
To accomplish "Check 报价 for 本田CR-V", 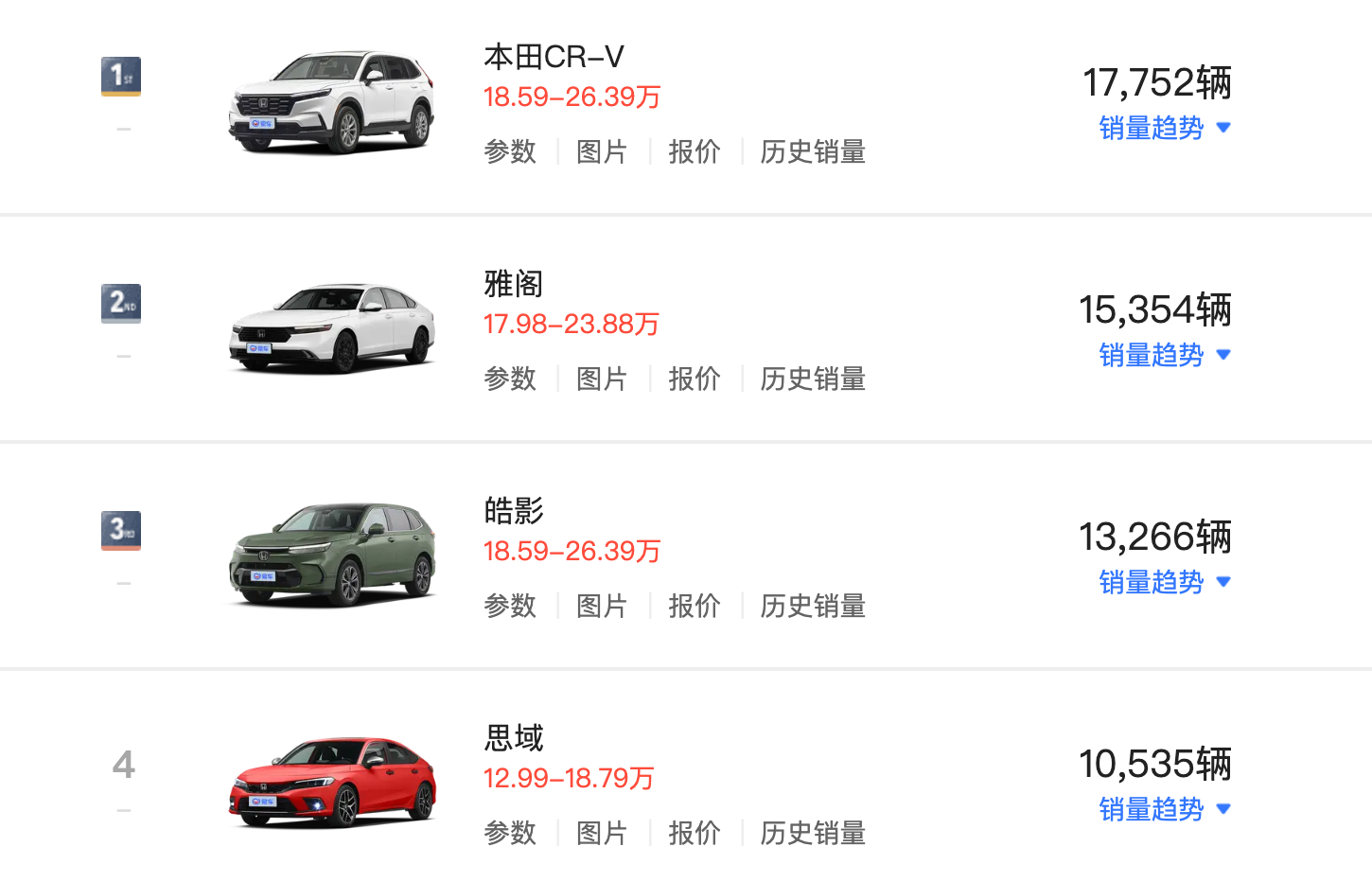I will pyautogui.click(x=695, y=151).
